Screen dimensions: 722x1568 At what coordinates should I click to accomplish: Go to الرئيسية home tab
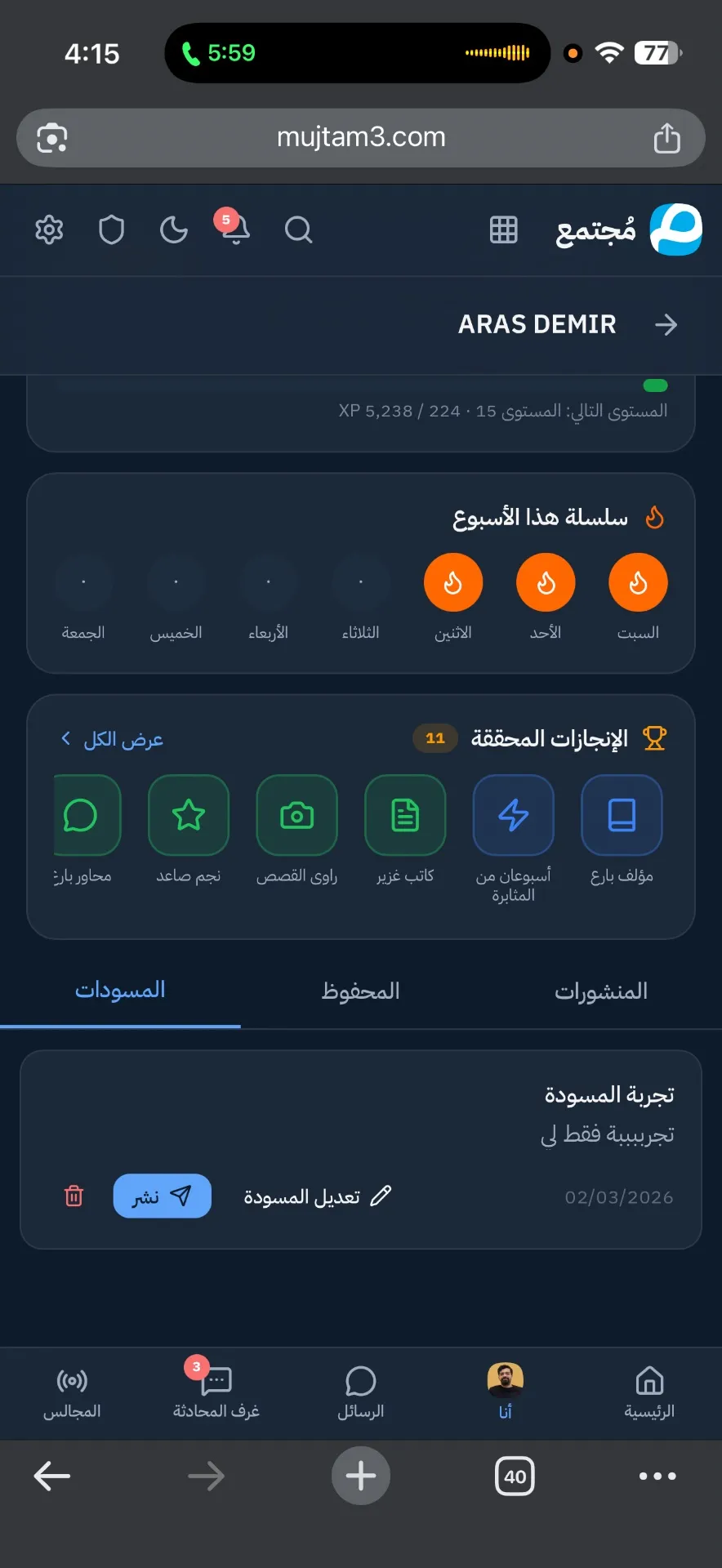point(649,1393)
